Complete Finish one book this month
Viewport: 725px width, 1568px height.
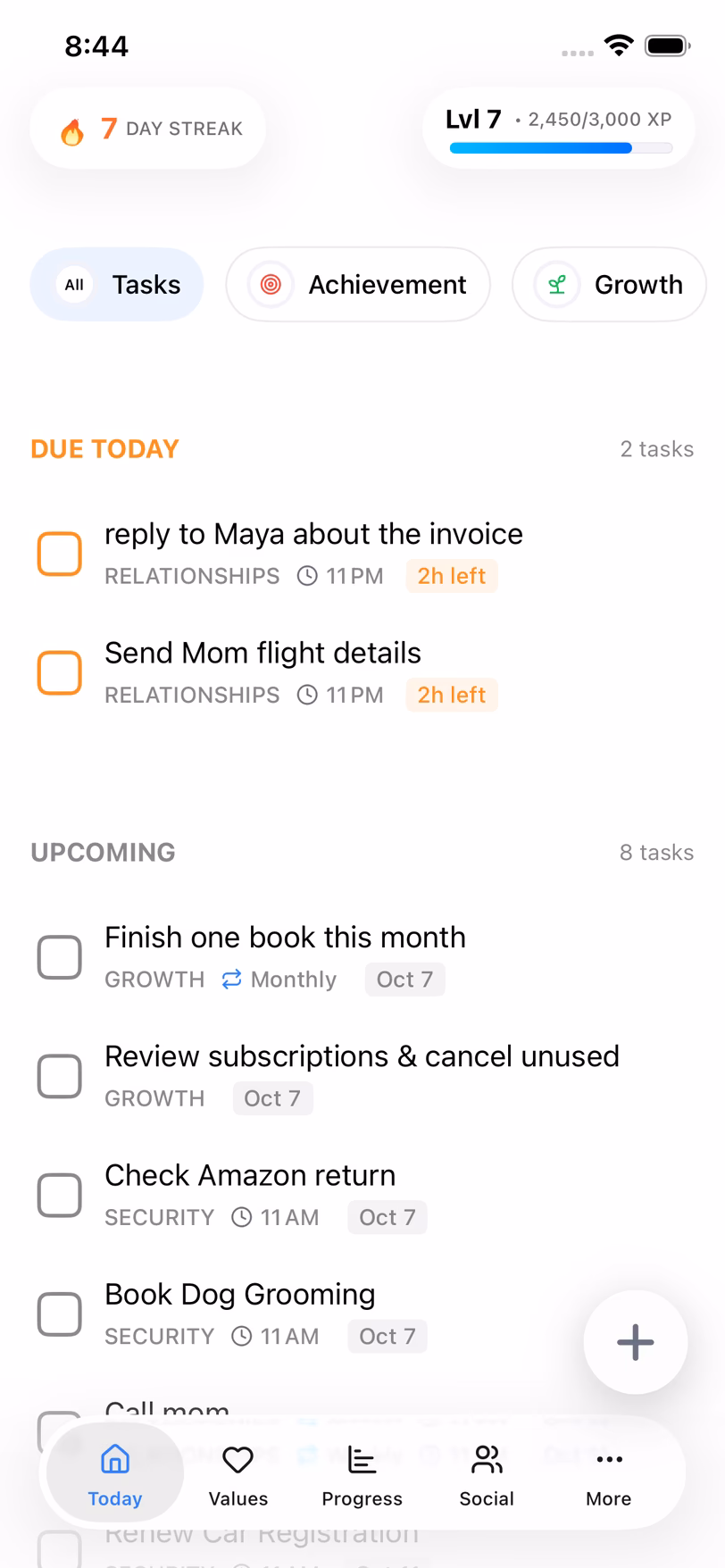[x=60, y=957]
